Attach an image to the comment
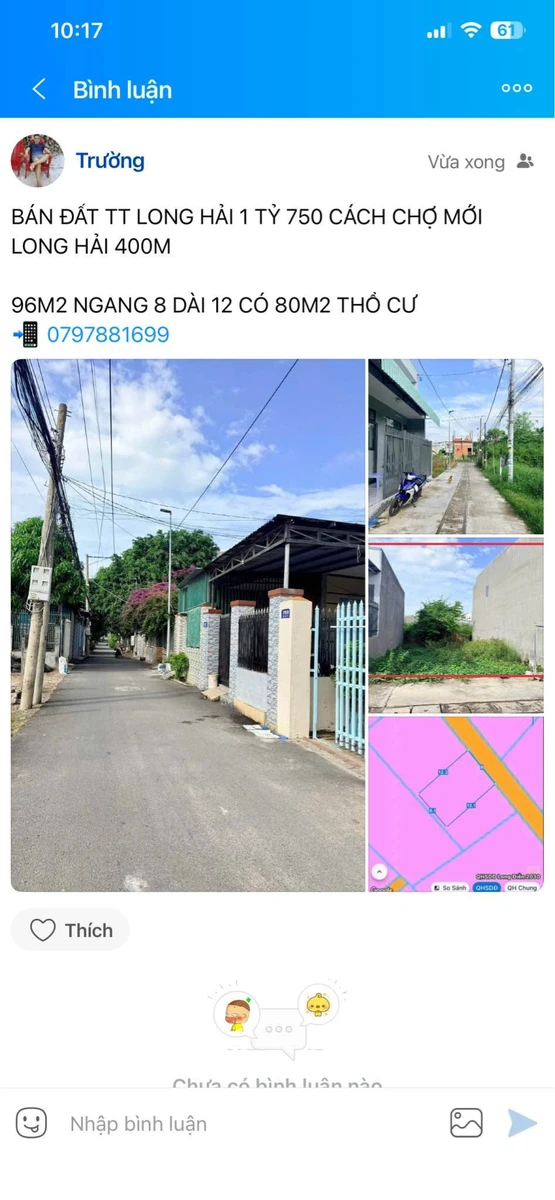The width and height of the screenshot is (555, 1200). (x=466, y=1123)
